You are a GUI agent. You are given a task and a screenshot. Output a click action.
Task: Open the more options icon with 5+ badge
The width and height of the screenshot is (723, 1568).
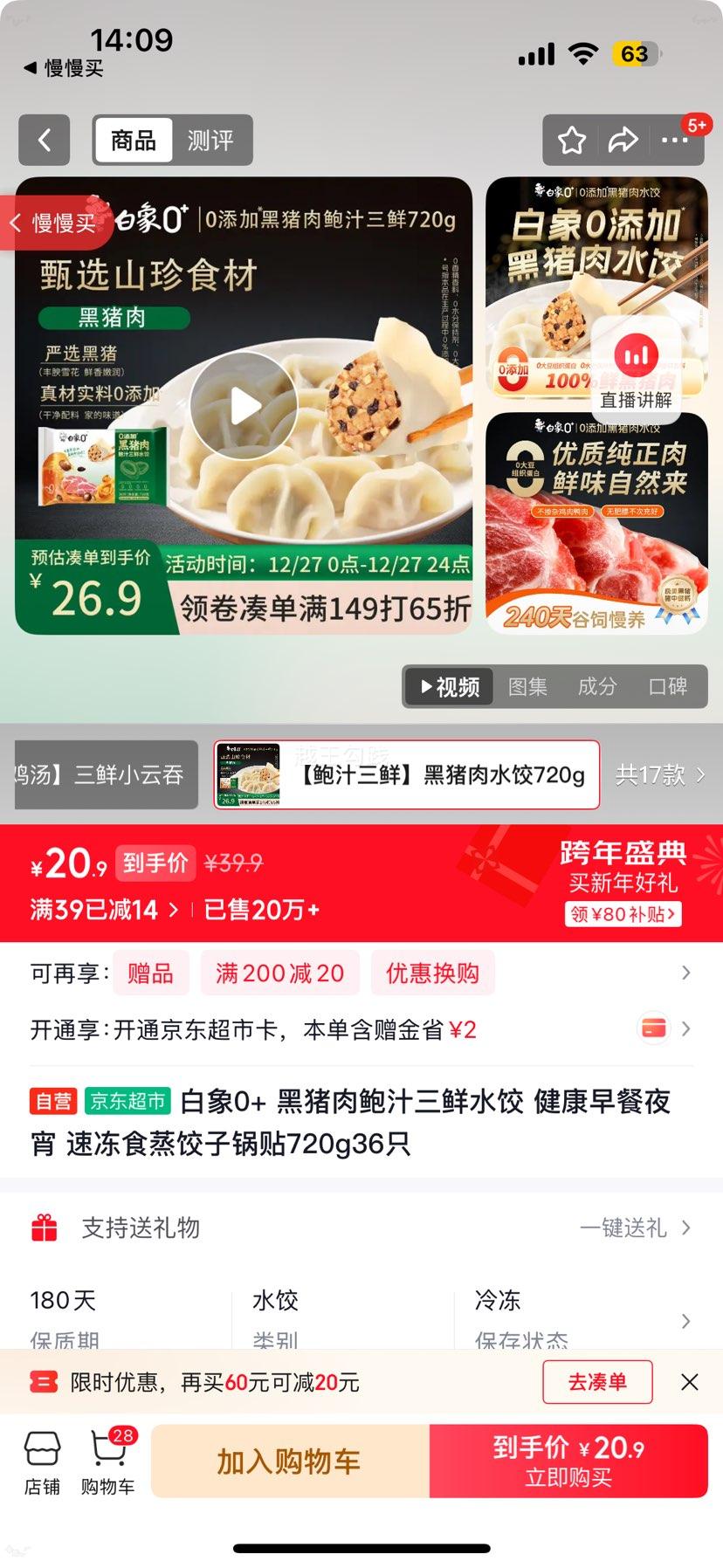[673, 140]
